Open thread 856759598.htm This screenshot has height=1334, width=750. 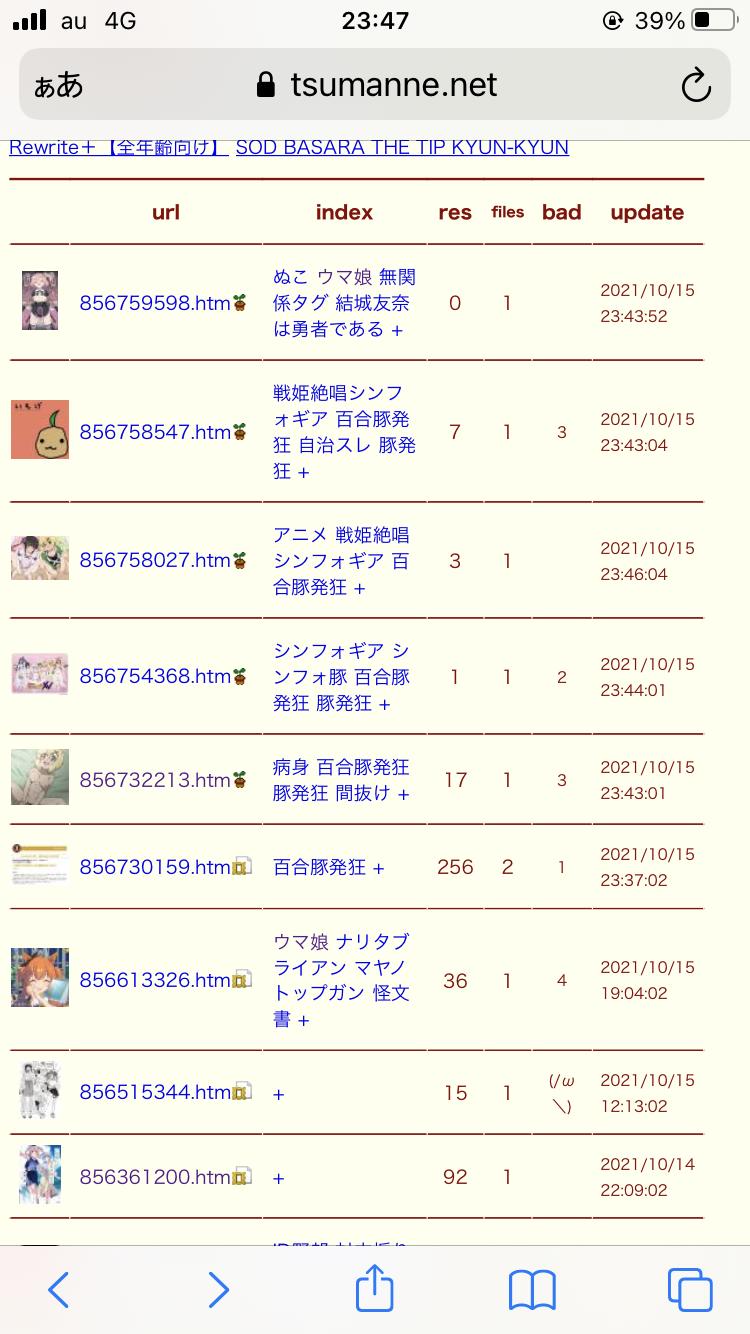(155, 303)
